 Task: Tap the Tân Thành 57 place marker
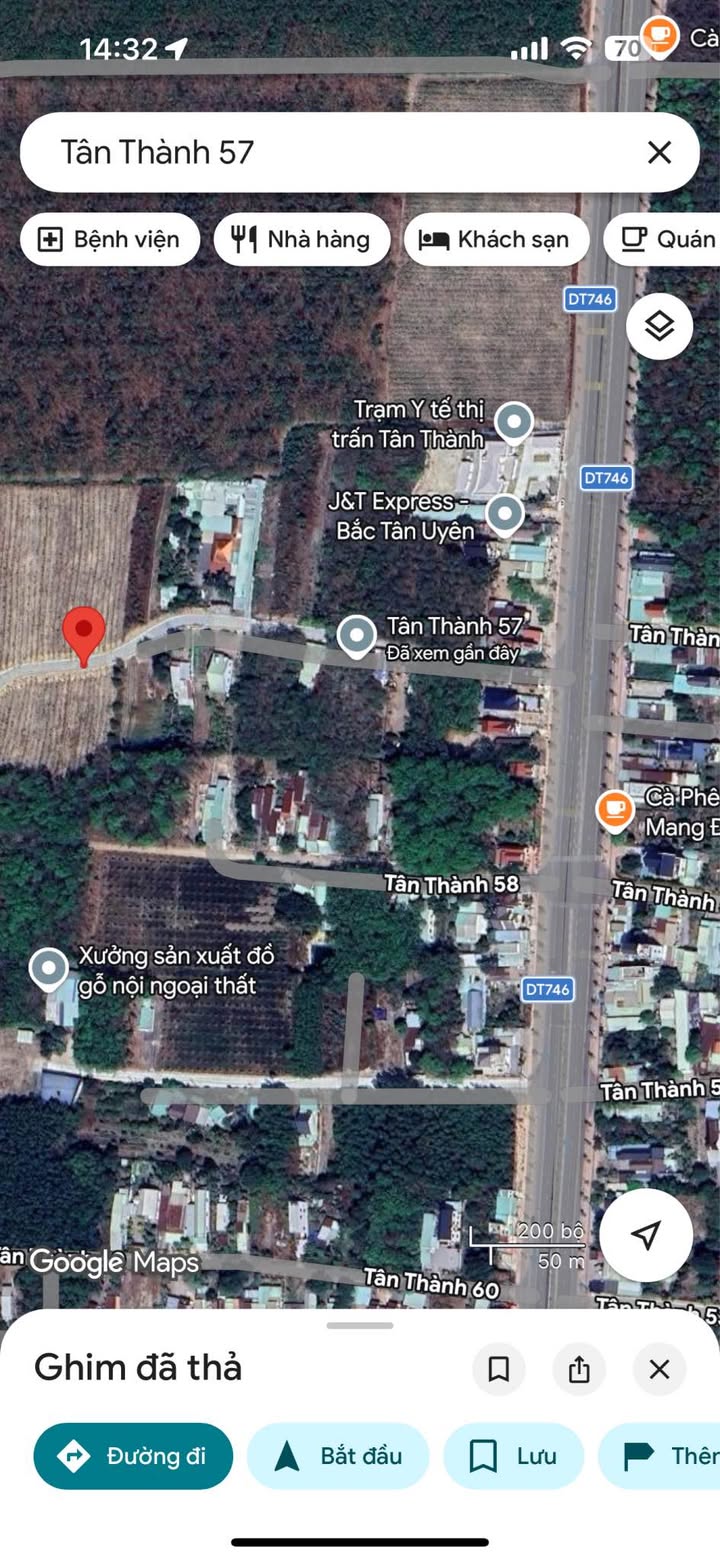[x=356, y=637]
